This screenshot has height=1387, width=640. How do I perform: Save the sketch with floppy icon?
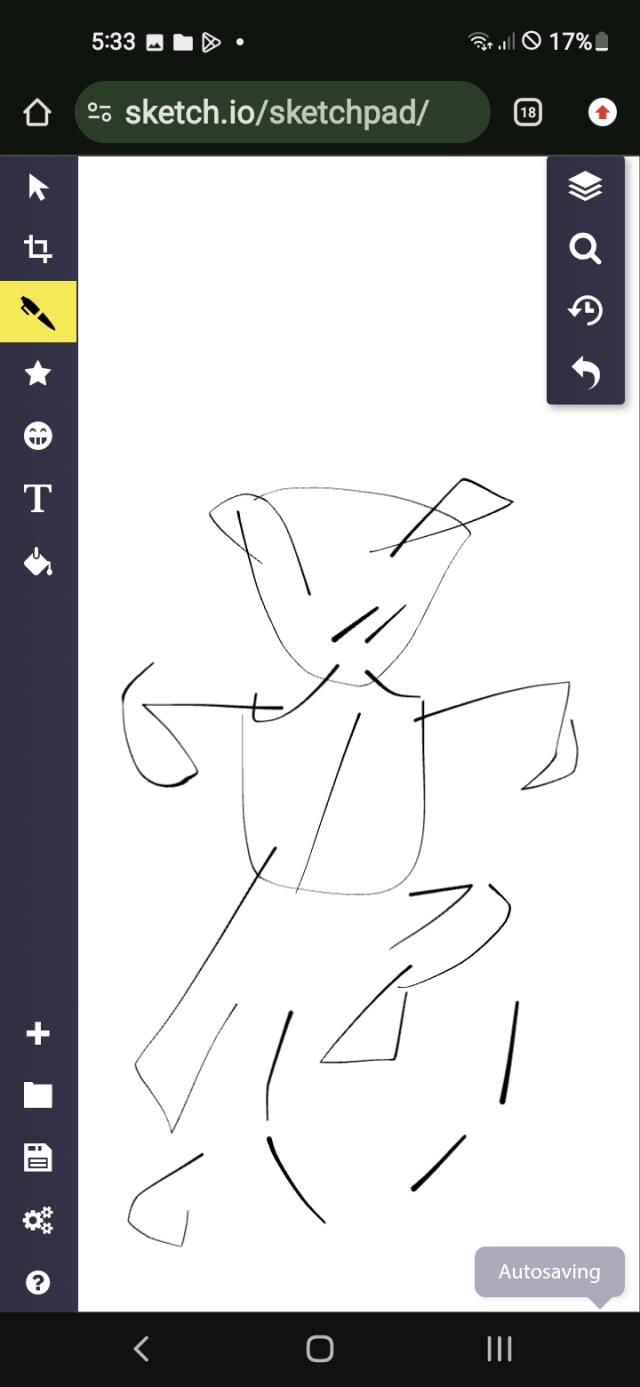click(x=38, y=1158)
